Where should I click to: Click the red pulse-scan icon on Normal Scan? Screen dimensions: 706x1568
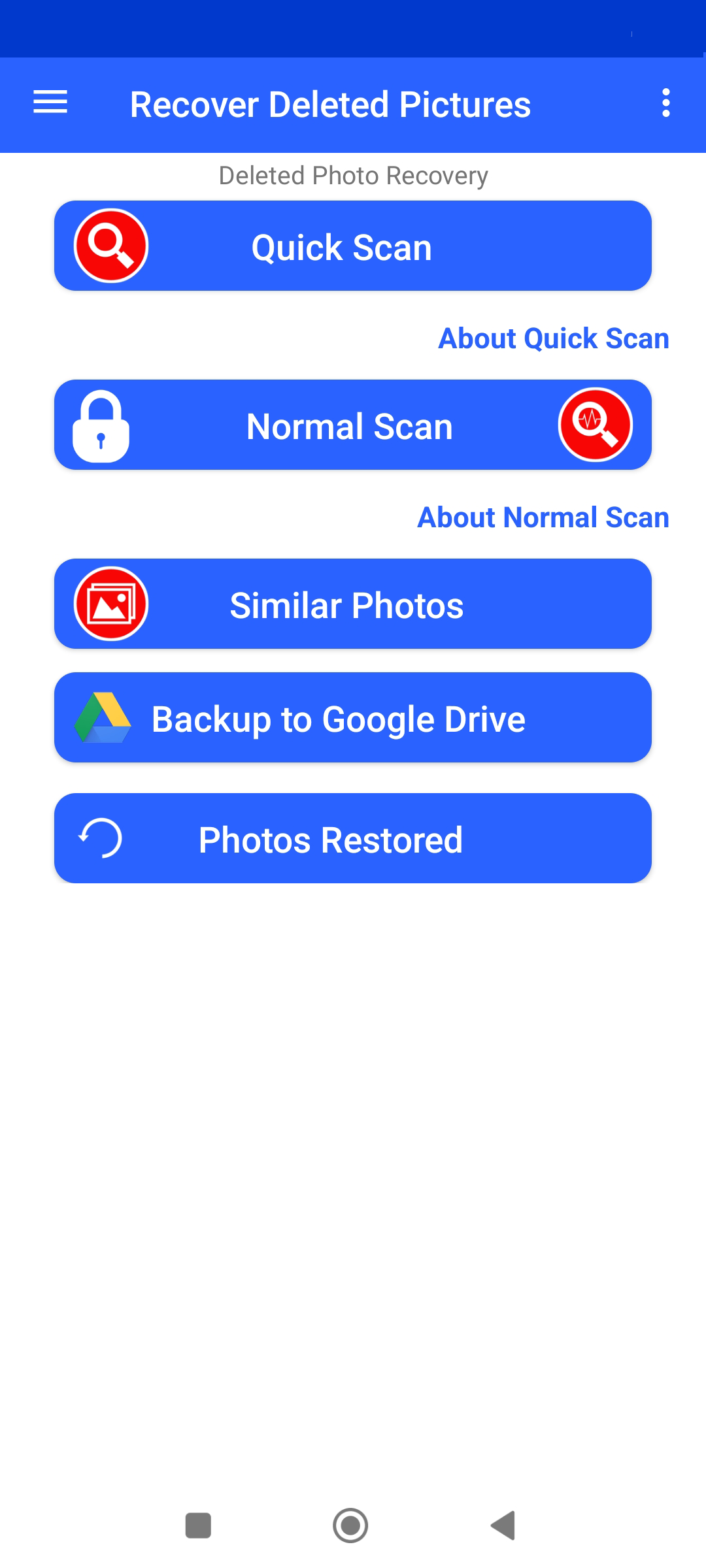pos(596,425)
